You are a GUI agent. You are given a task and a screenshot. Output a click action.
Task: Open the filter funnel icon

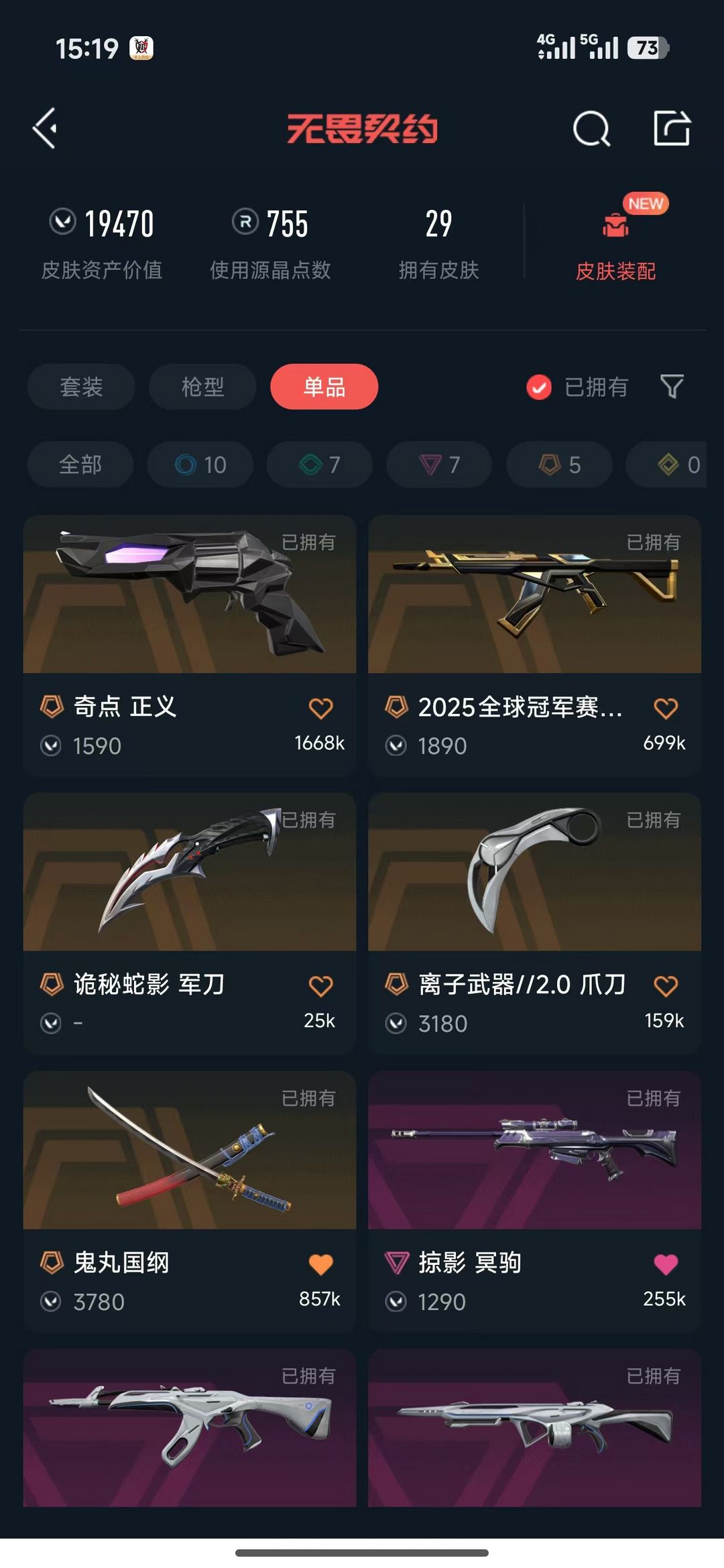(672, 387)
